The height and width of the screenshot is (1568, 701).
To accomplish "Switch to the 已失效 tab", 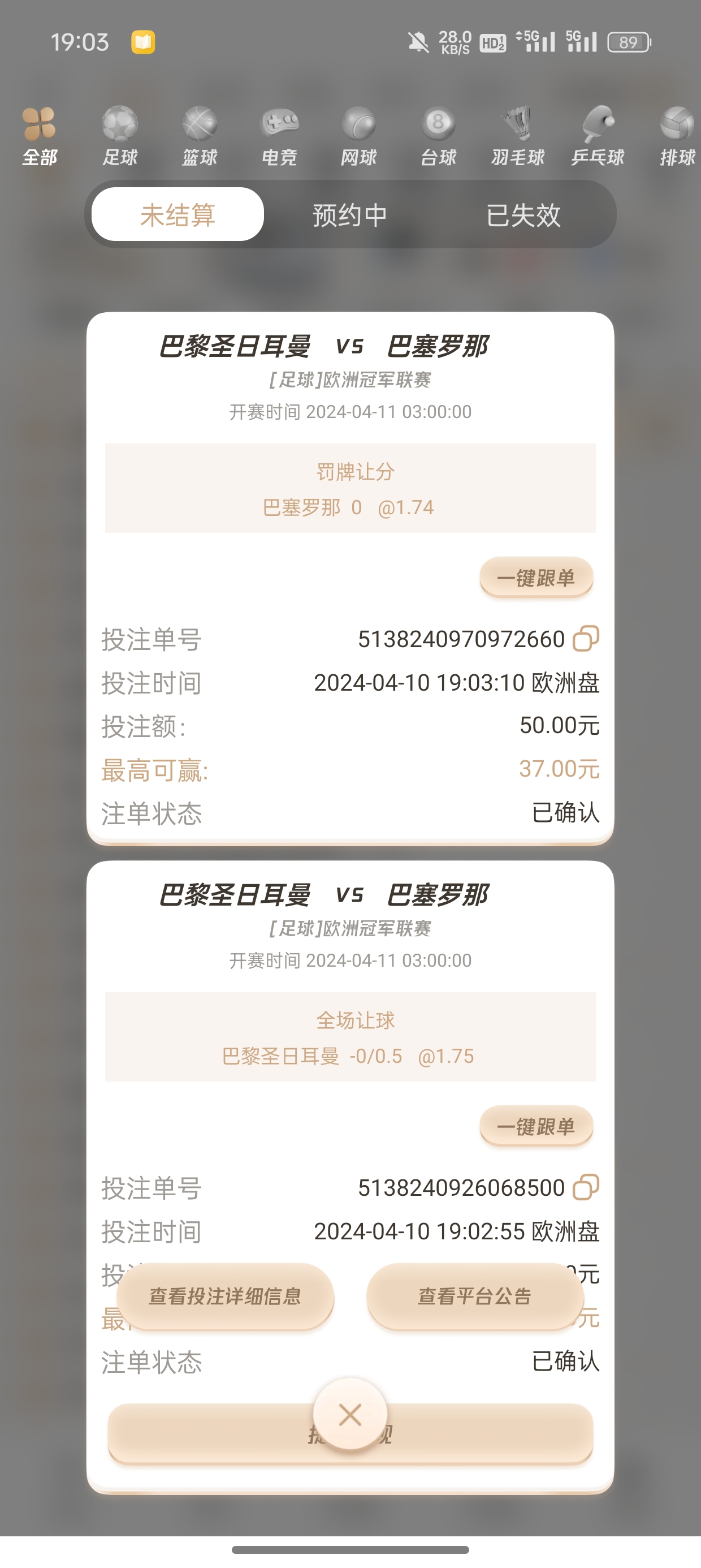I will click(x=523, y=215).
